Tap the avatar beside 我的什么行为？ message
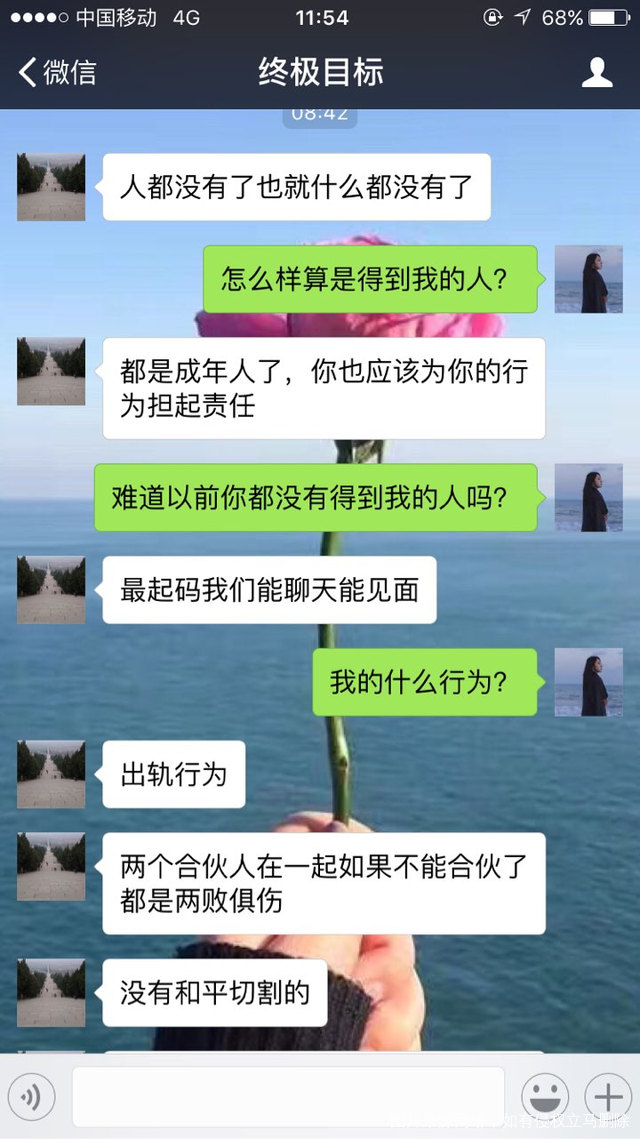This screenshot has width=640, height=1139. click(588, 682)
